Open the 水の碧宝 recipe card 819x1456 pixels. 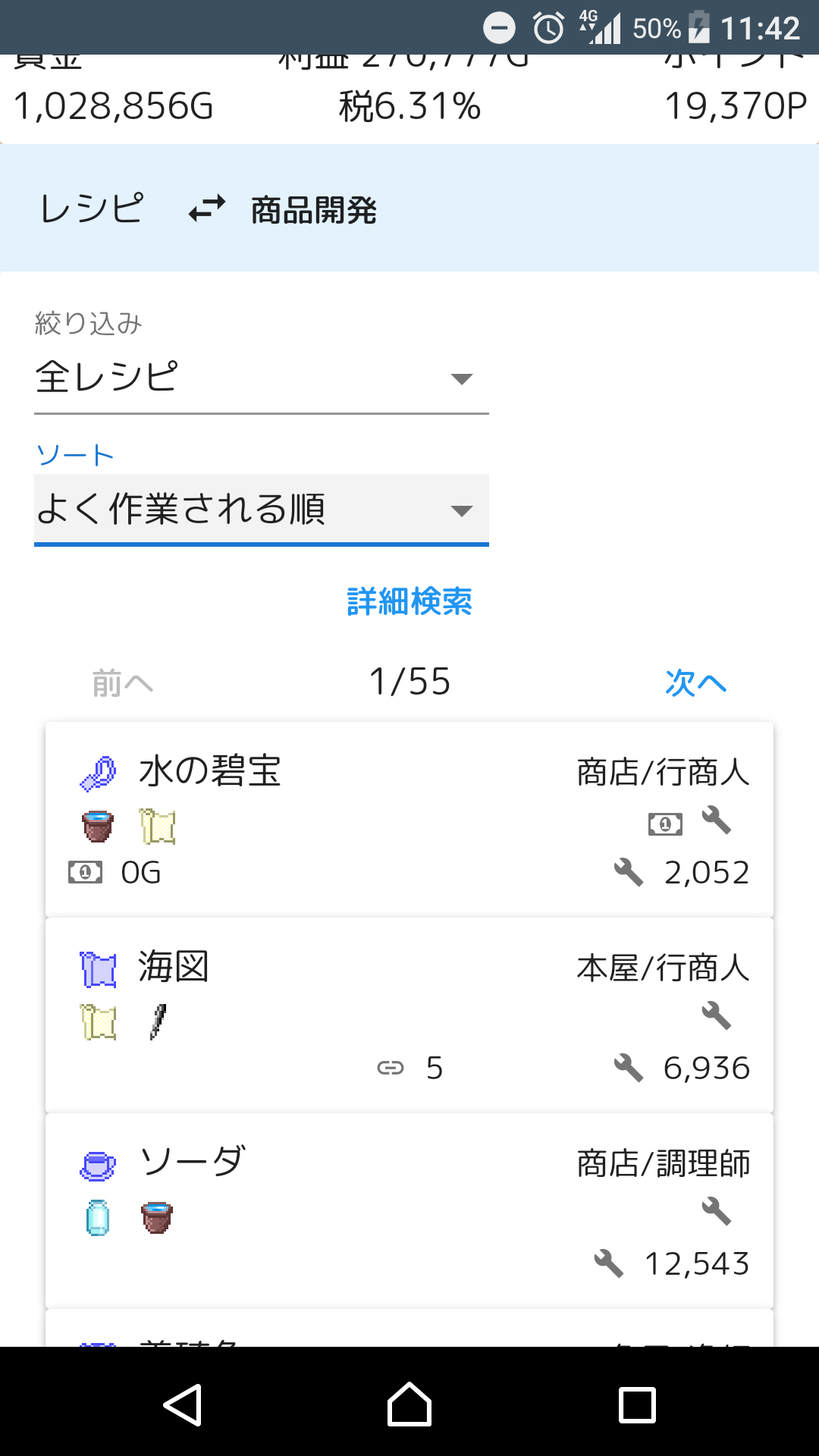point(409,819)
